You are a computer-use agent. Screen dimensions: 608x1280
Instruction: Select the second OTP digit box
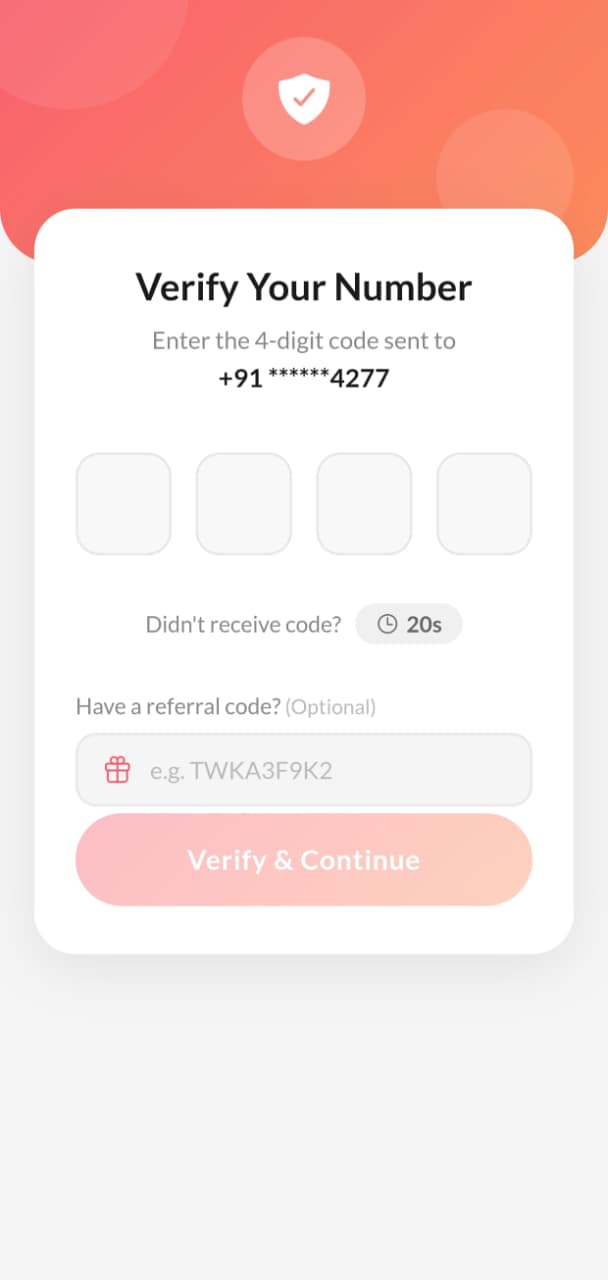click(243, 503)
